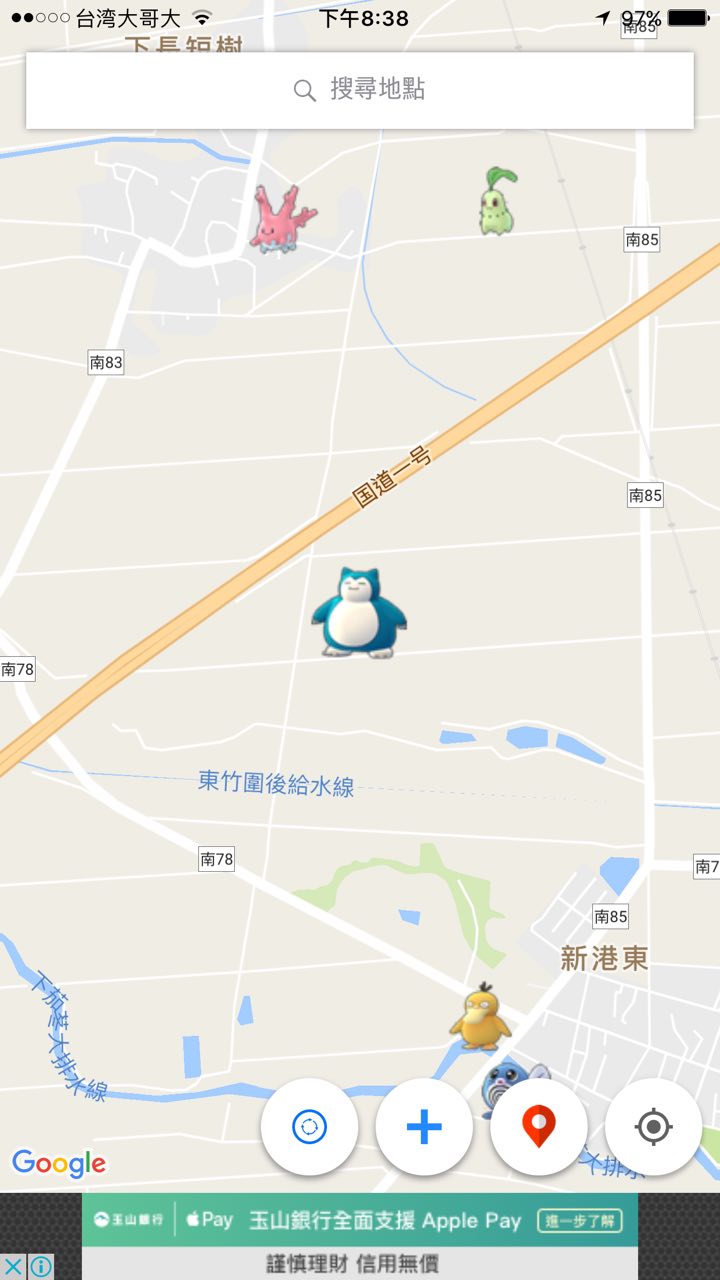Select the Snorlax marker on the map
720x1280 pixels.
click(358, 613)
